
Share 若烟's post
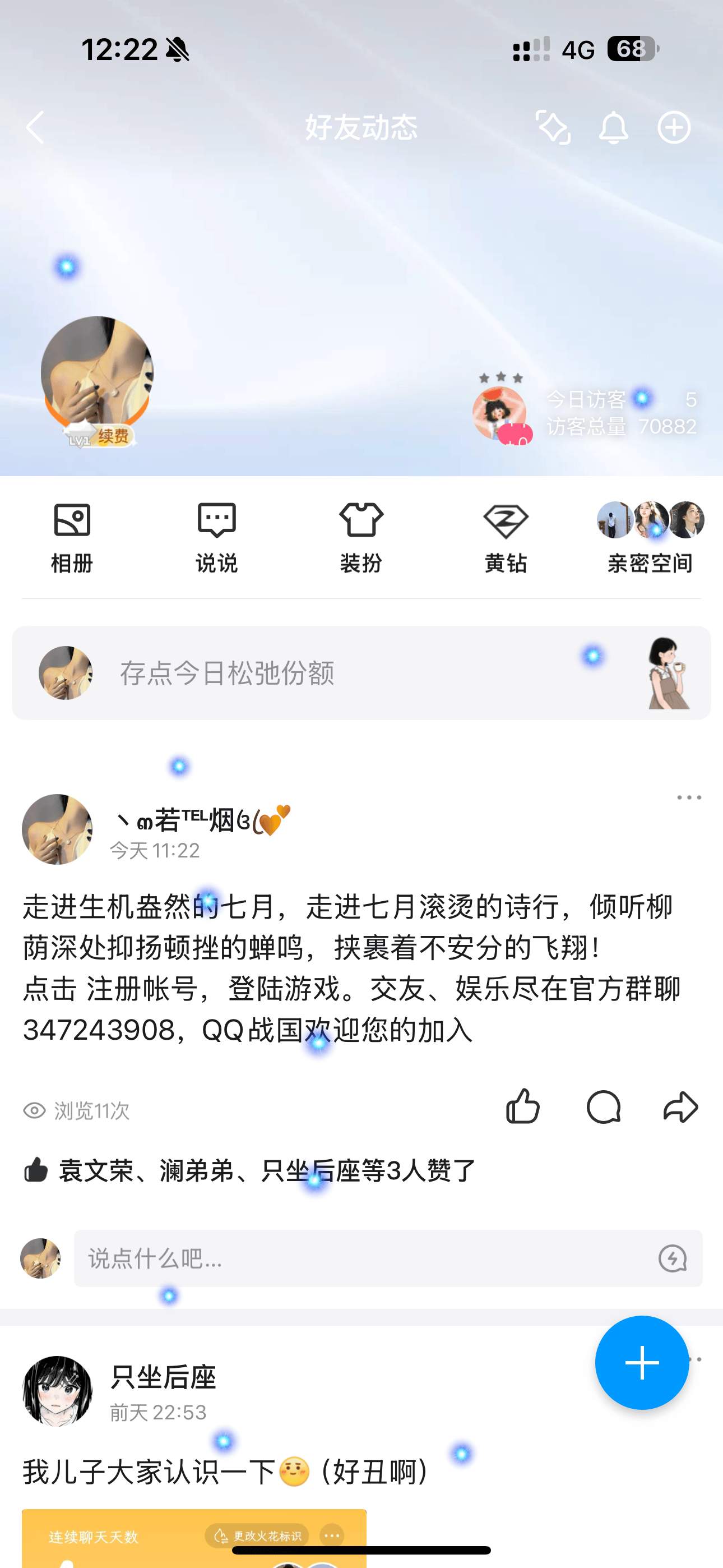pyautogui.click(x=680, y=1106)
